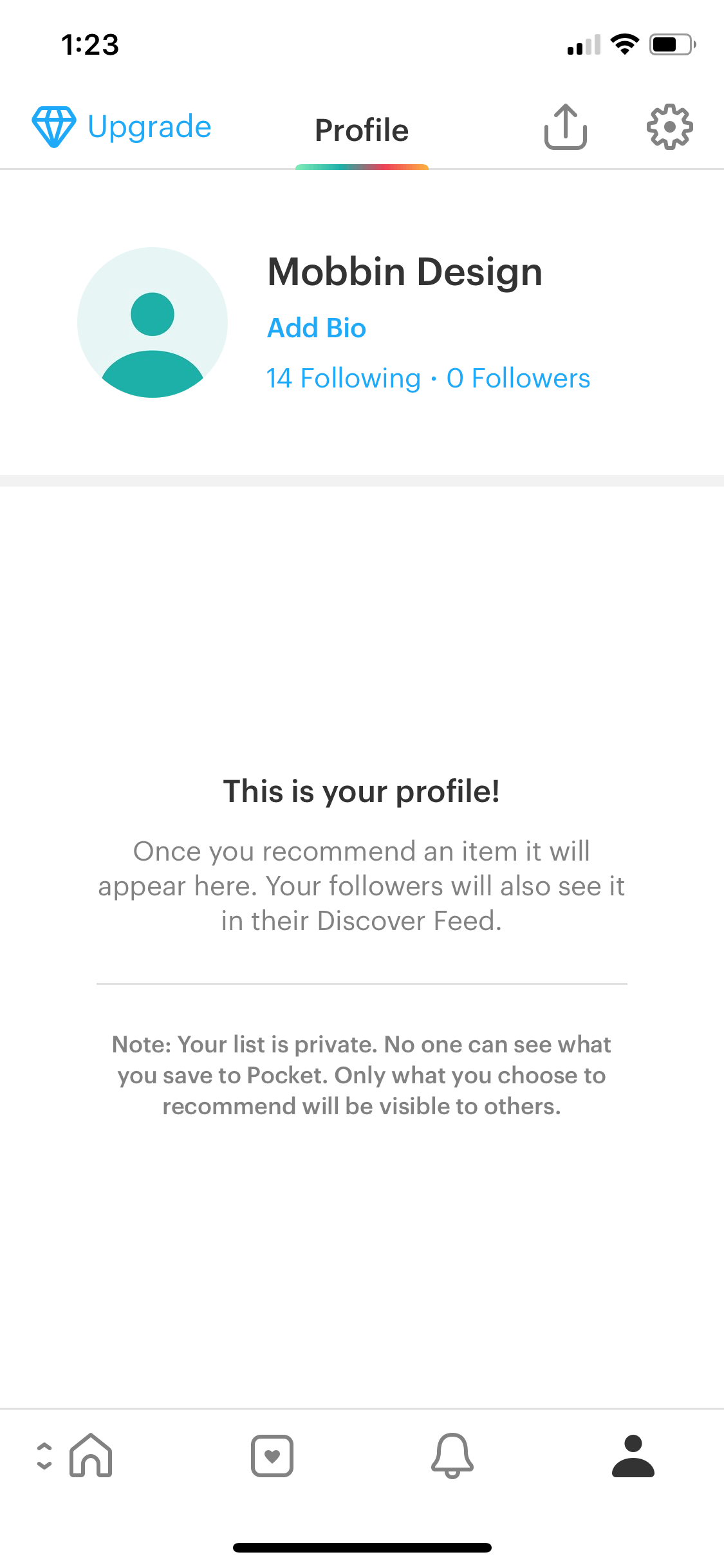Open the notifications bell tab
This screenshot has width=724, height=1568.
[452, 1455]
